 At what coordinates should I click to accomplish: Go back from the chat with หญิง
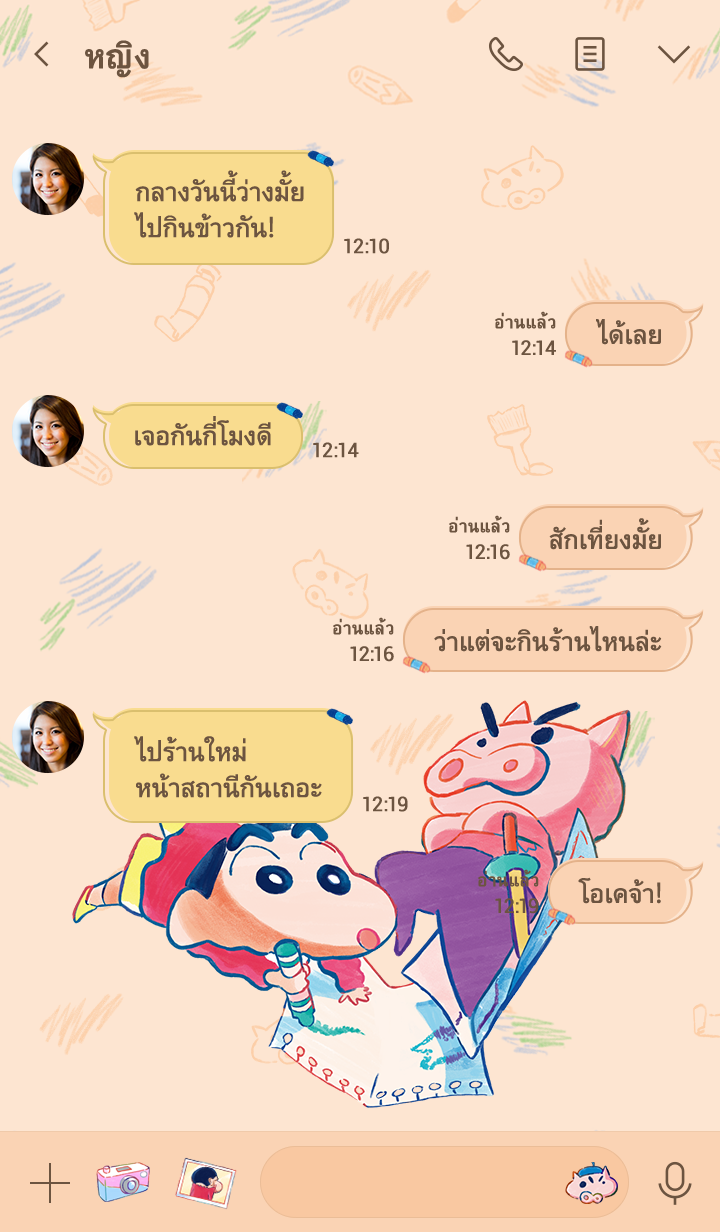(x=41, y=55)
